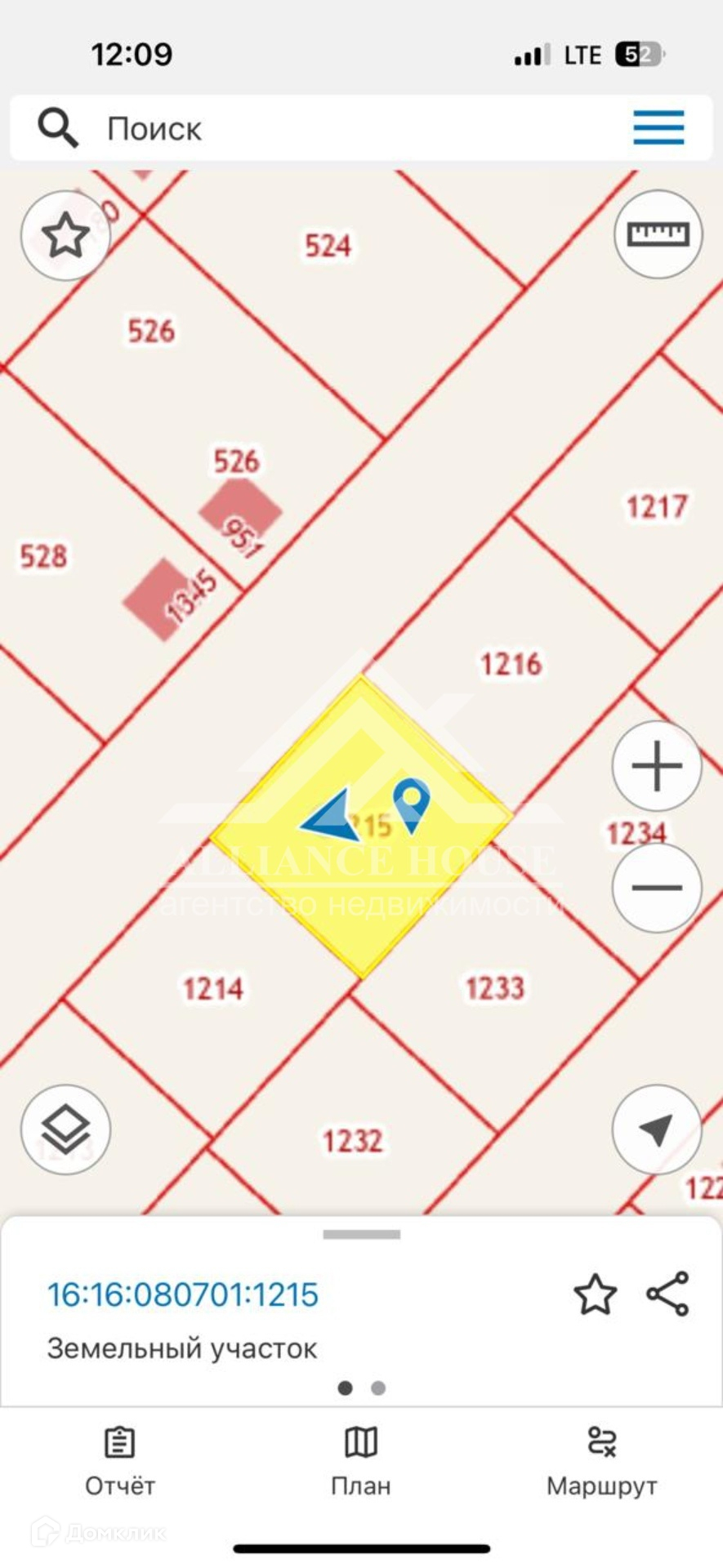This screenshot has height=1568, width=723.
Task: Select parcel 524 on the map
Action: [328, 246]
